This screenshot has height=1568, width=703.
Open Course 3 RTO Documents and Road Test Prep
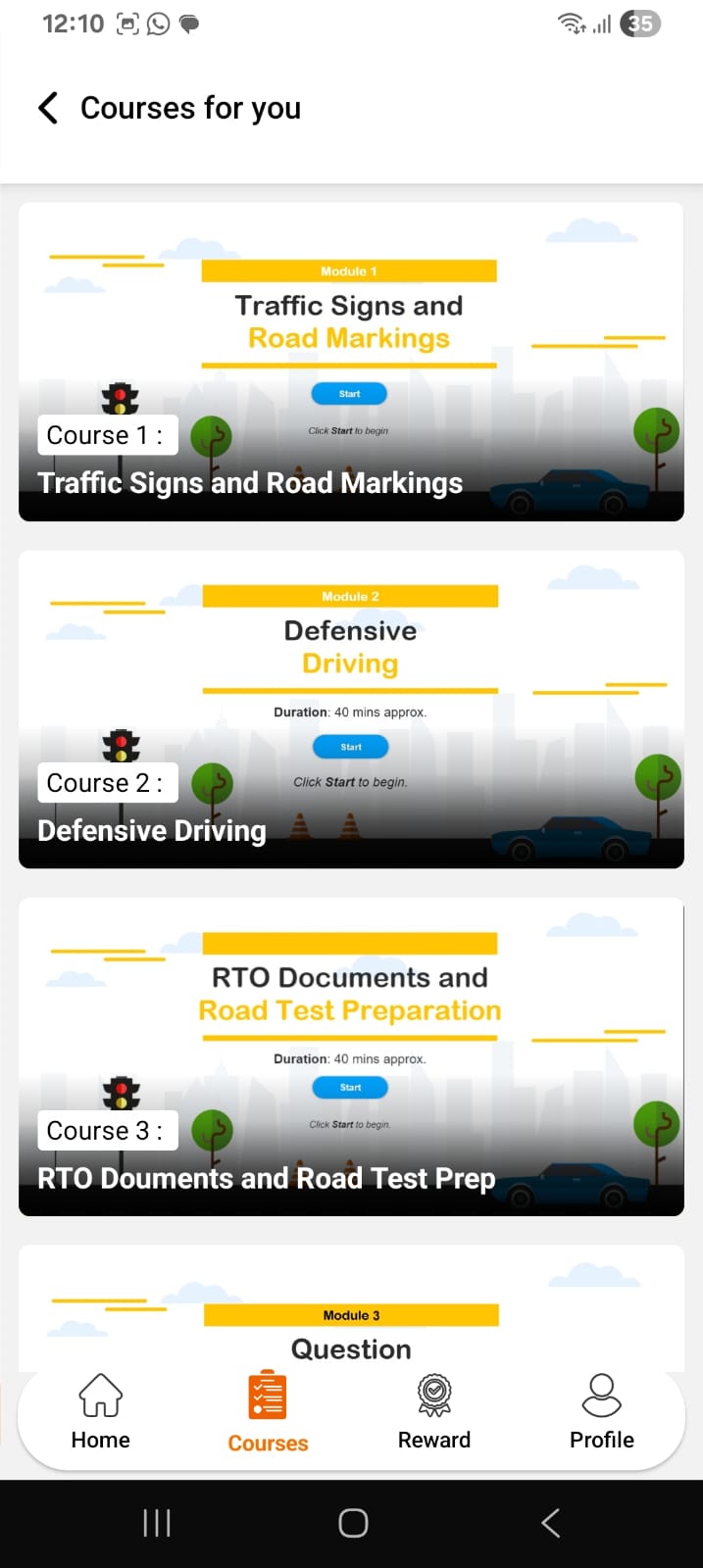pyautogui.click(x=351, y=1056)
